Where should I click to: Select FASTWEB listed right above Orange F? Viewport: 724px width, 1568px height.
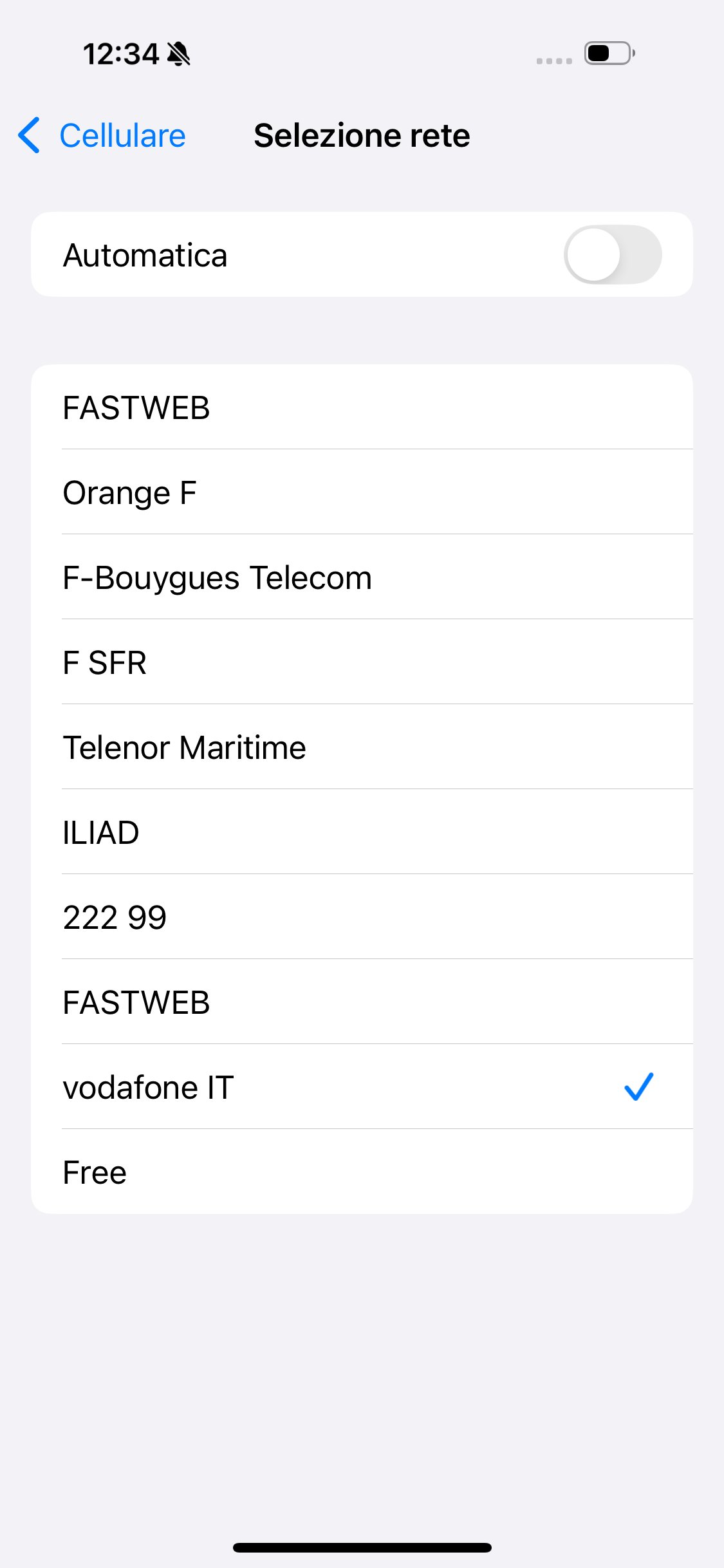click(362, 407)
